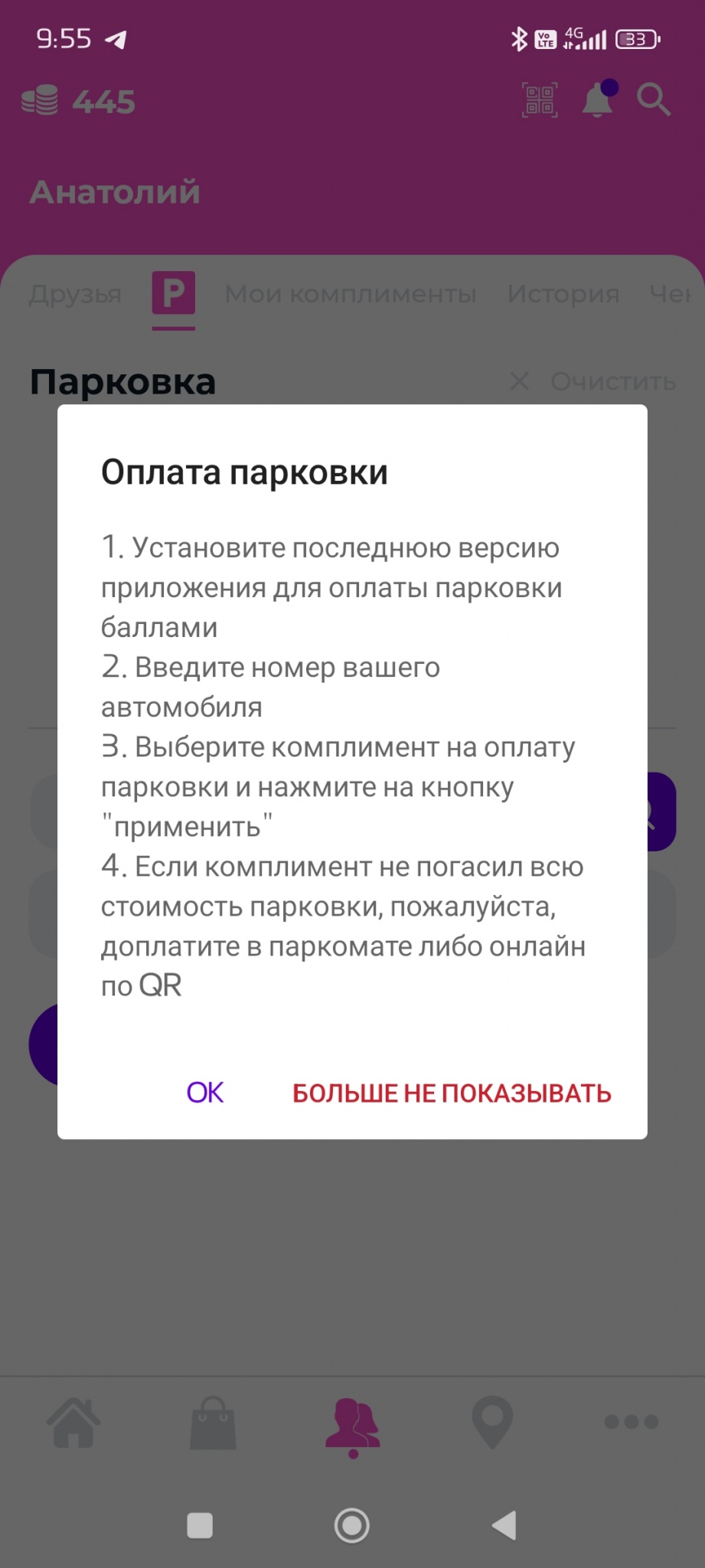
Task: Go to the phone's home screen
Action: (352, 1526)
